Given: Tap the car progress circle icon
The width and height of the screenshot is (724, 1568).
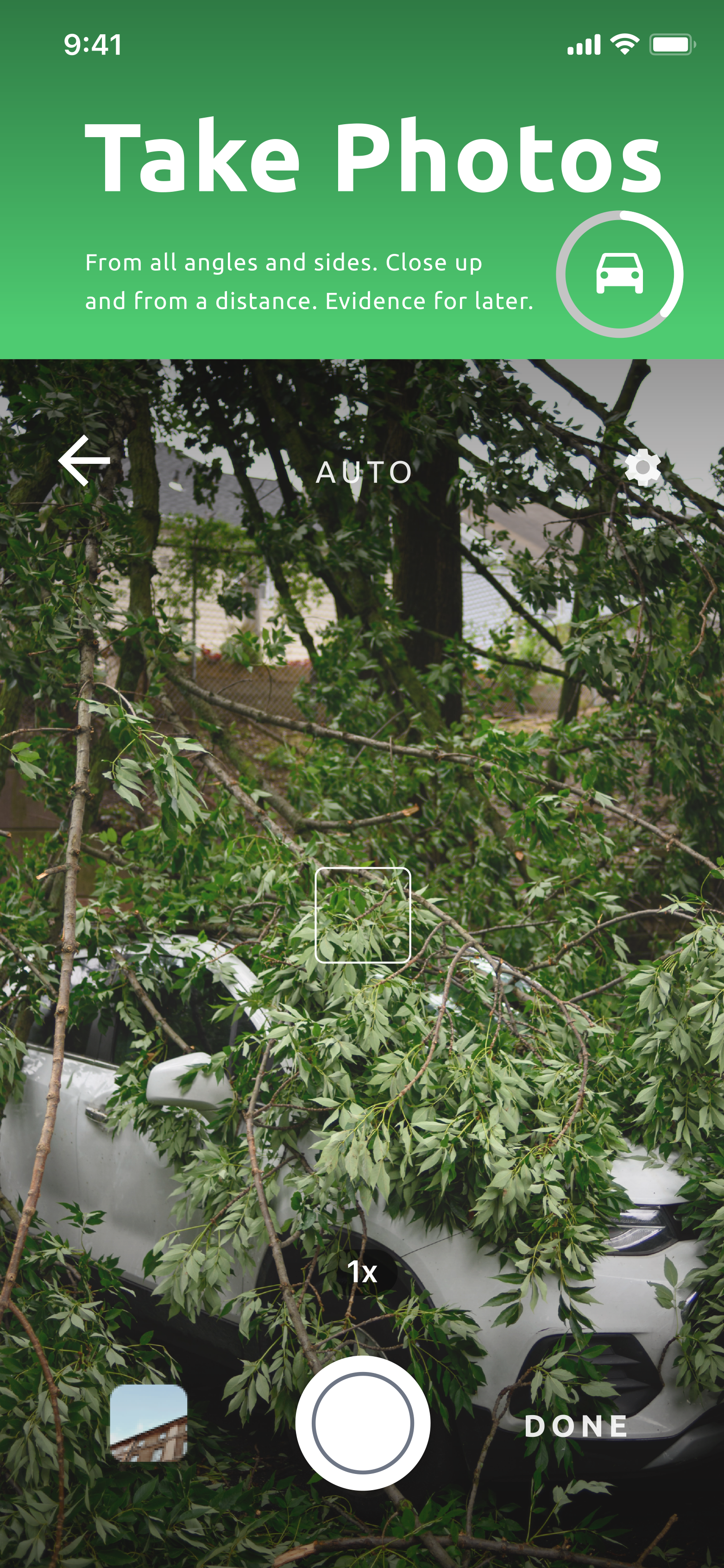Looking at the screenshot, I should pyautogui.click(x=619, y=274).
